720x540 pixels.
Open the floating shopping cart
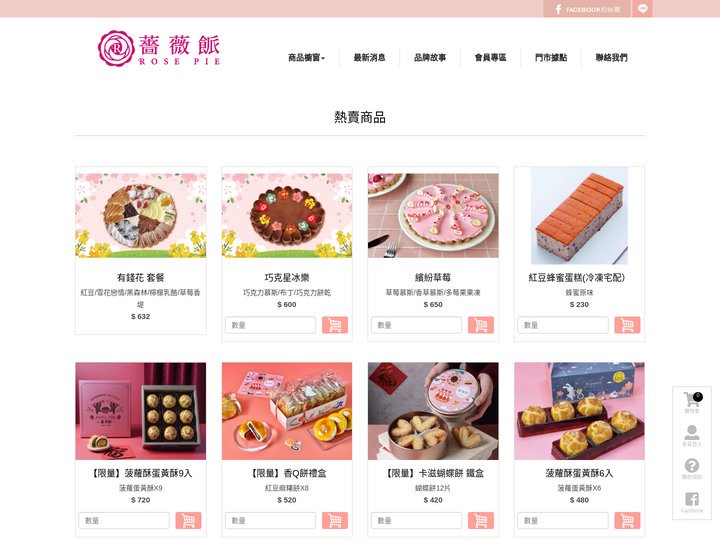[x=691, y=402]
